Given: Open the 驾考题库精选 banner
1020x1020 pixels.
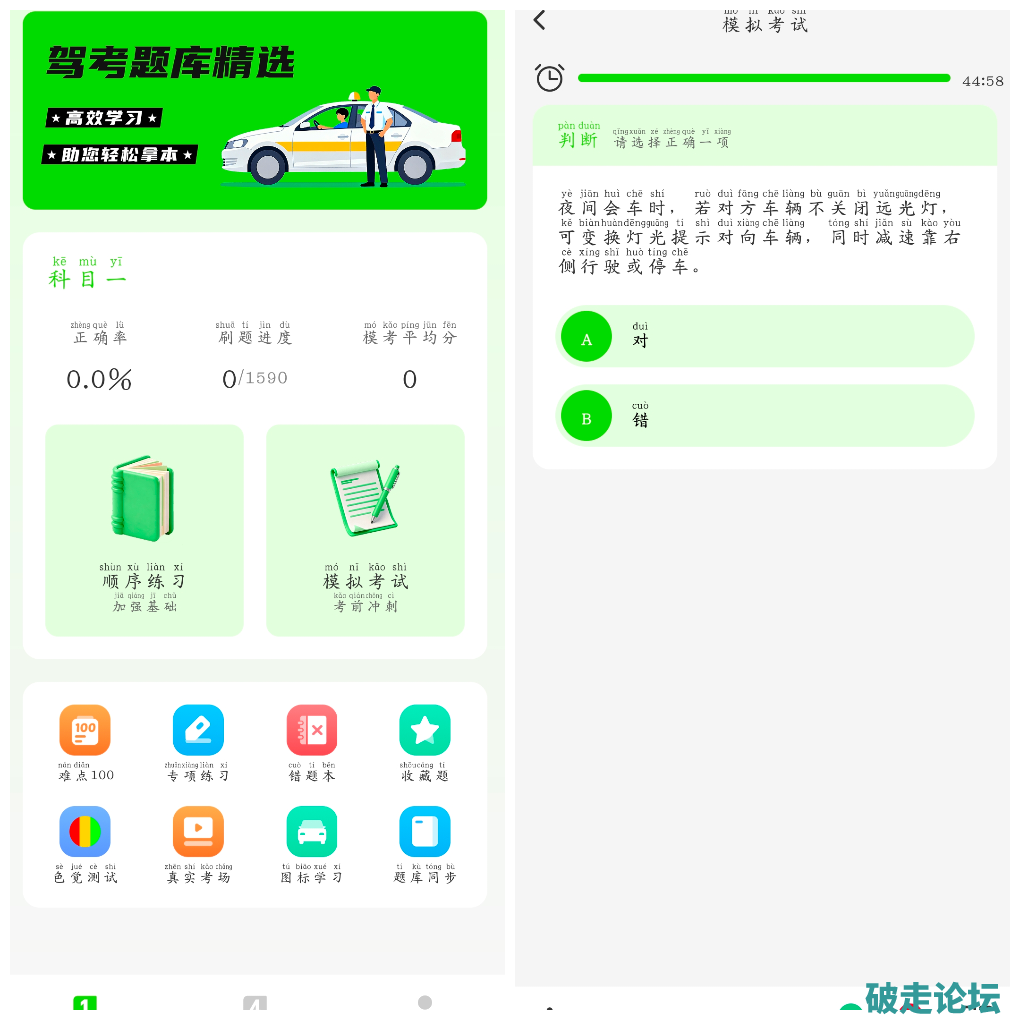Looking at the screenshot, I should (x=255, y=110).
